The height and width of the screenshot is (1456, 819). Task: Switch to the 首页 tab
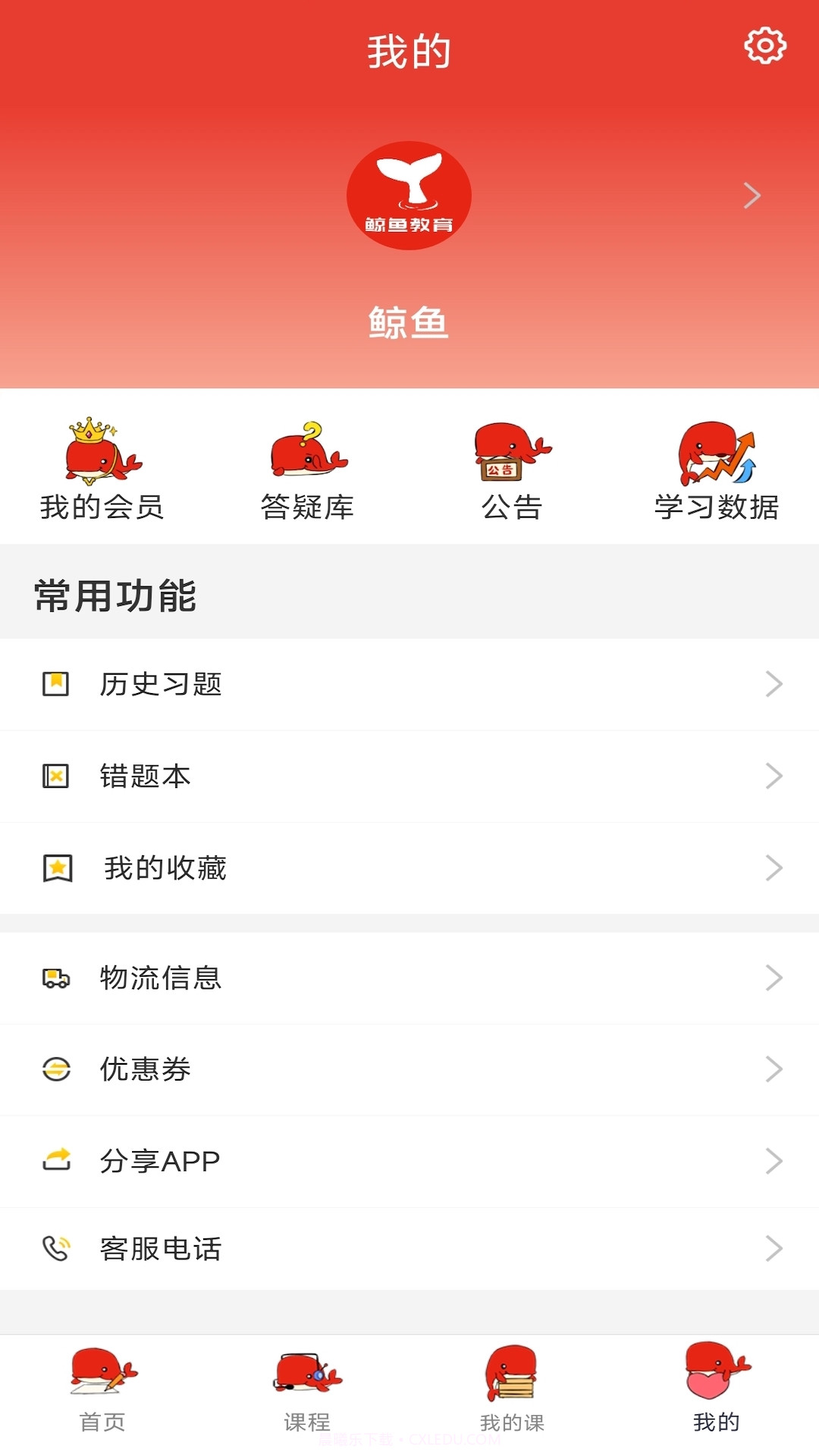[102, 1388]
